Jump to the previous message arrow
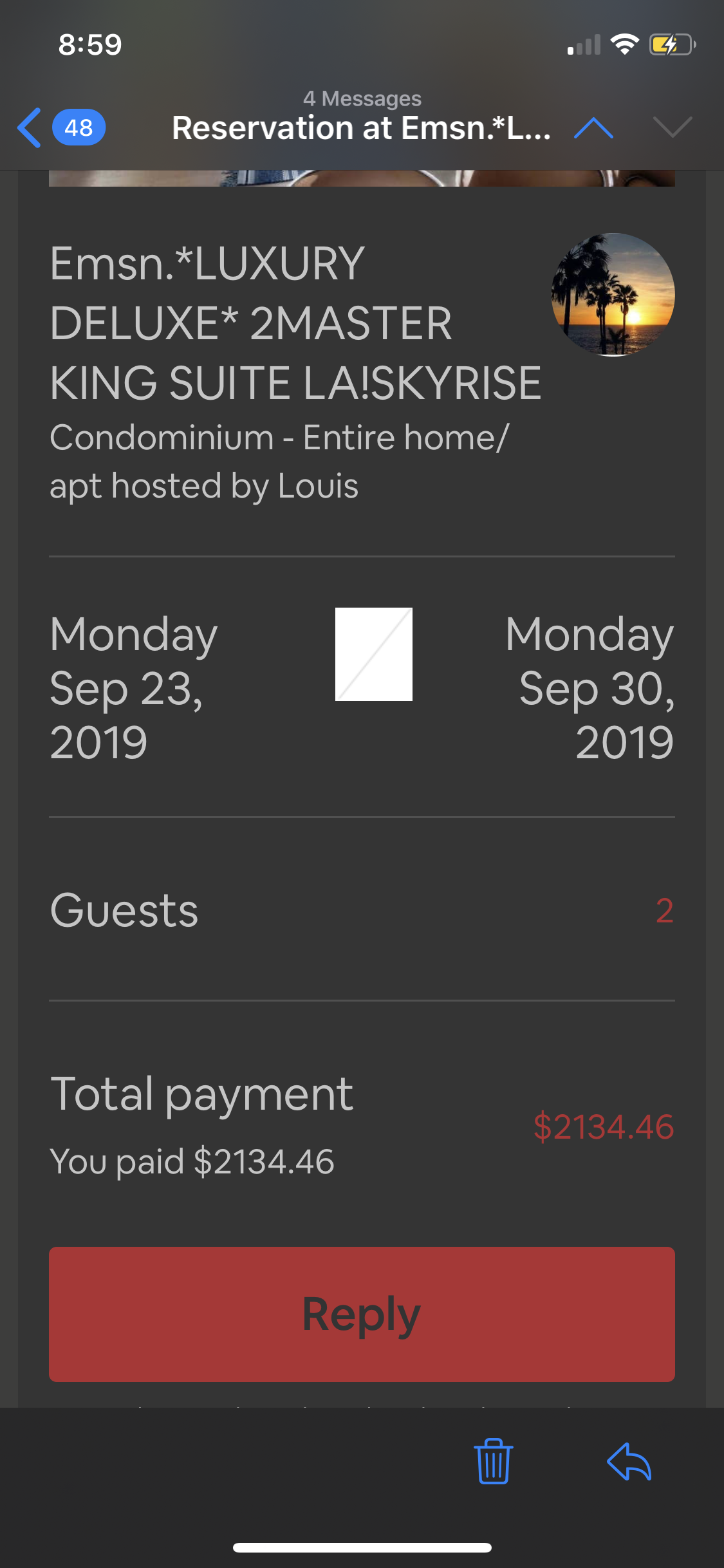724x1568 pixels. (593, 127)
